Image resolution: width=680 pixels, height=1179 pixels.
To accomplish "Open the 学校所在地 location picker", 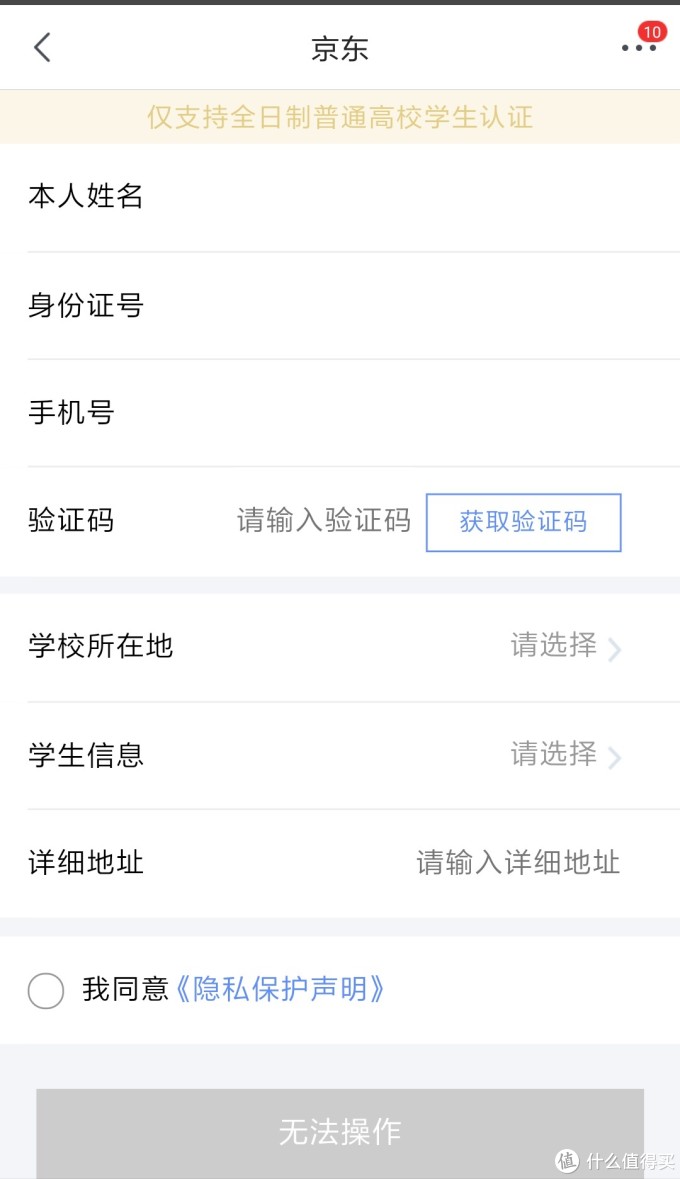I will click(565, 646).
